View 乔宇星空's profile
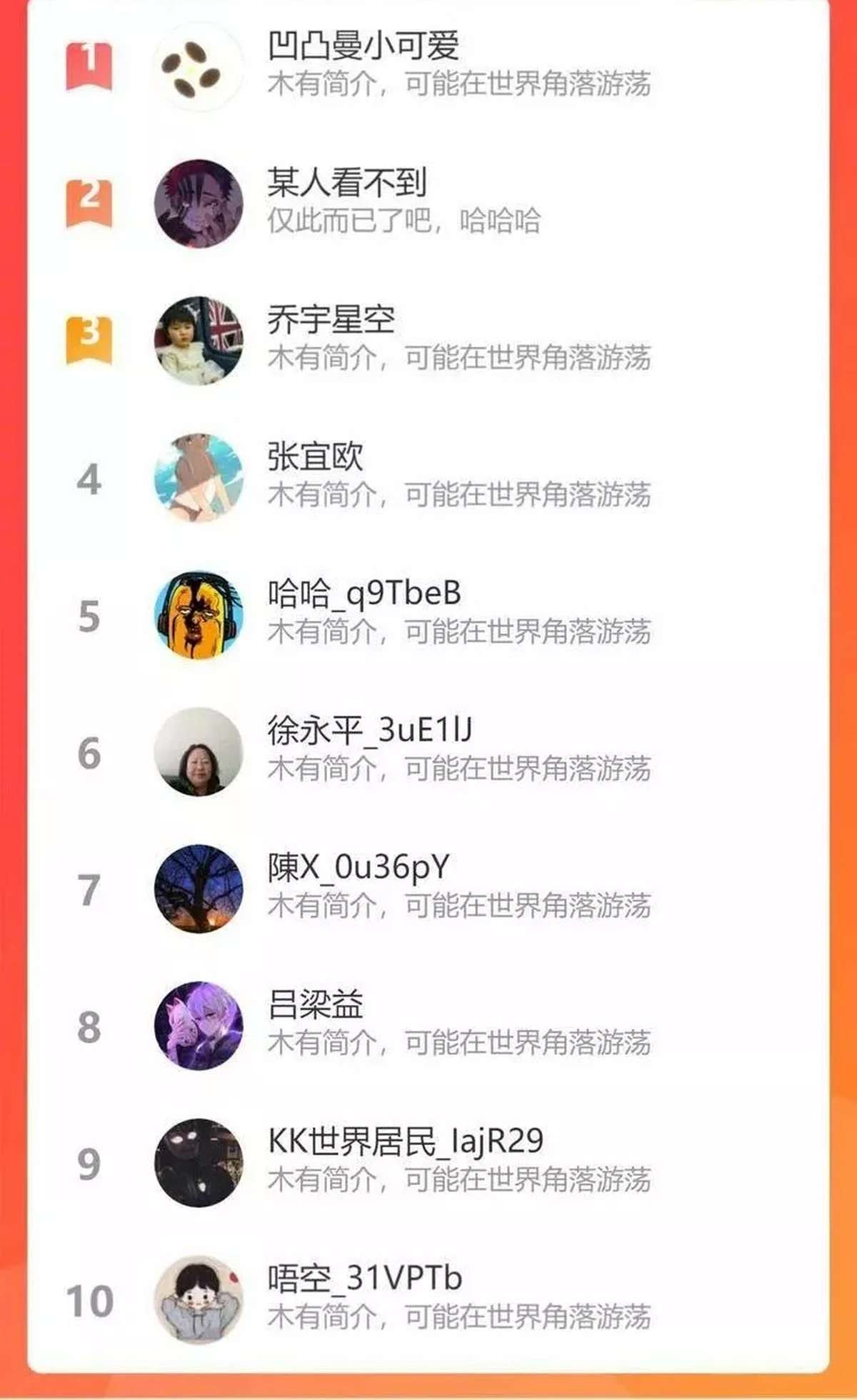This screenshot has height=1400, width=857. click(428, 341)
